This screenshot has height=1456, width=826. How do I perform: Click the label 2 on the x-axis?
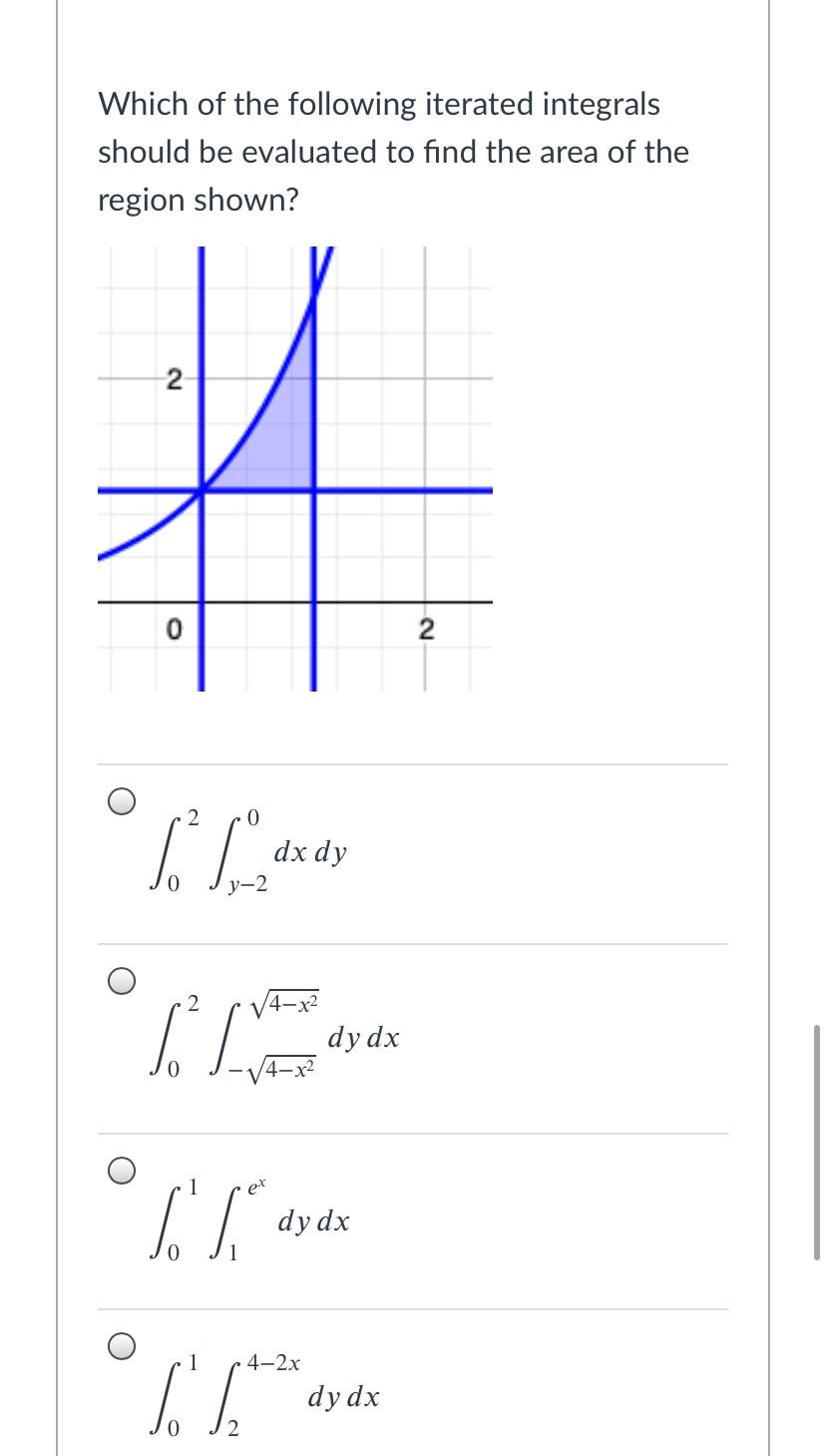(x=426, y=629)
